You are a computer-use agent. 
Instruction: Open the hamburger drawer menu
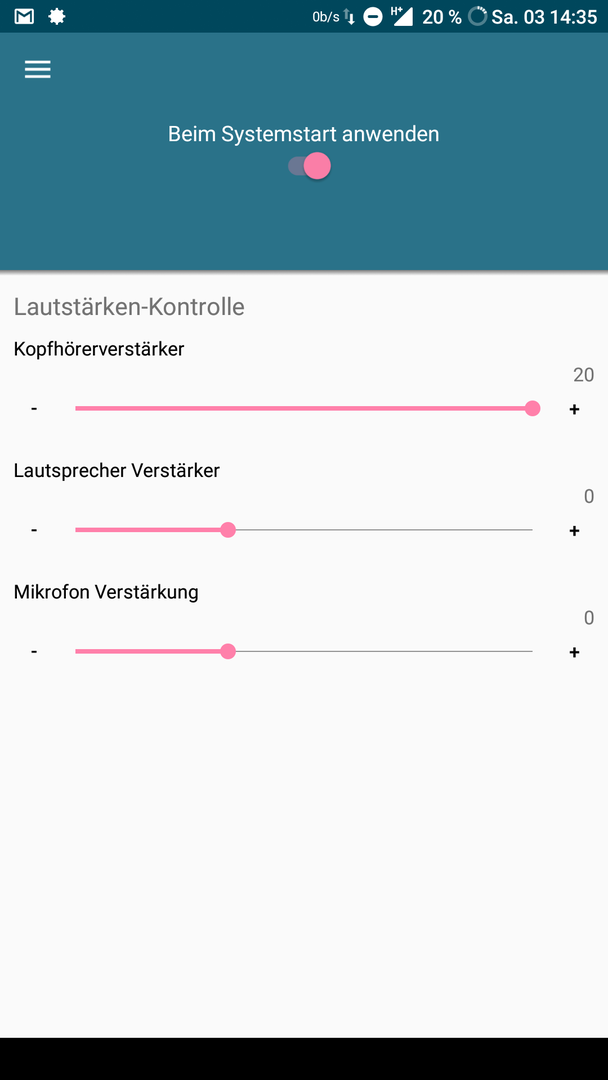(x=38, y=70)
